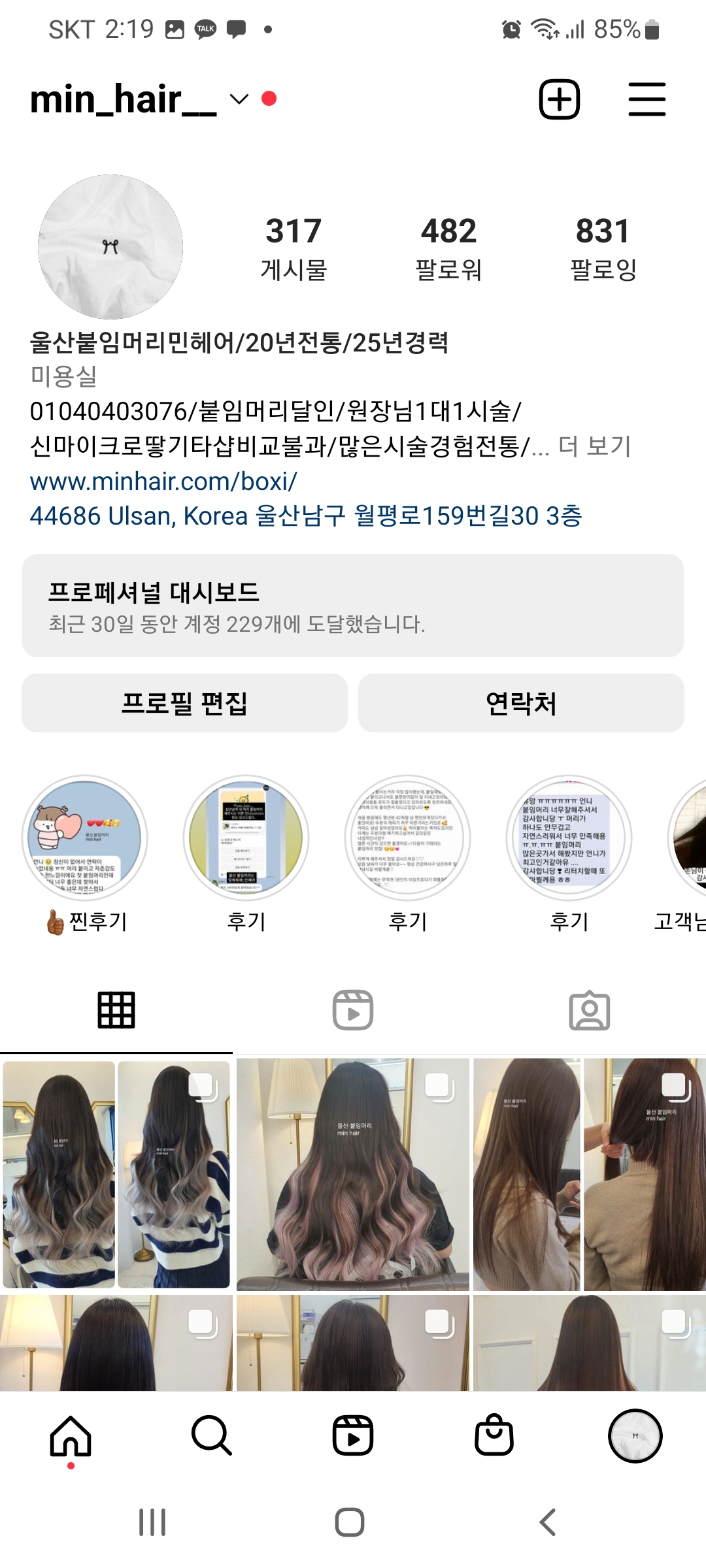Expand the bio with 더 보기
The width and height of the screenshot is (706, 1568).
594,446
